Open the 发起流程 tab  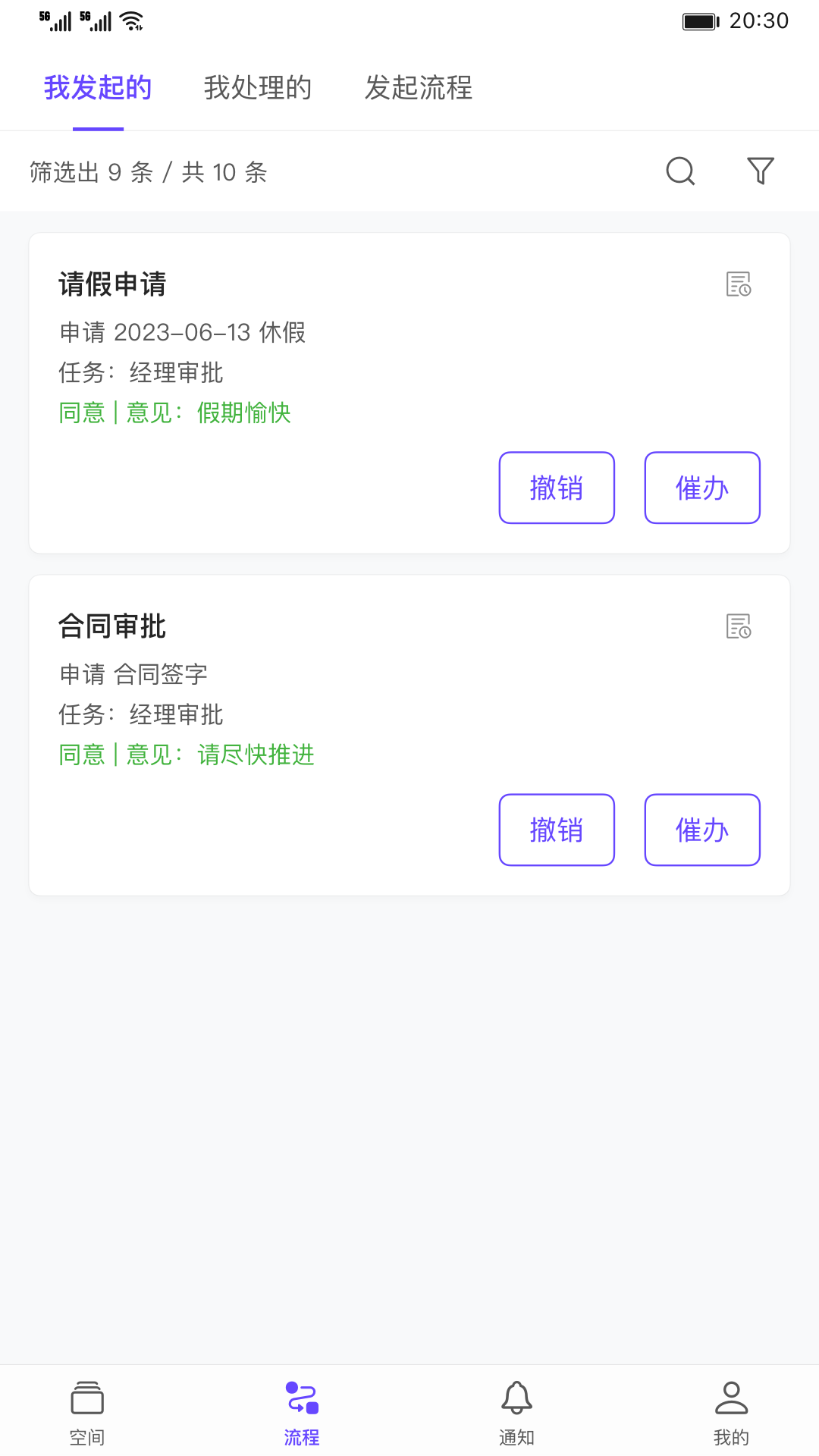[419, 89]
